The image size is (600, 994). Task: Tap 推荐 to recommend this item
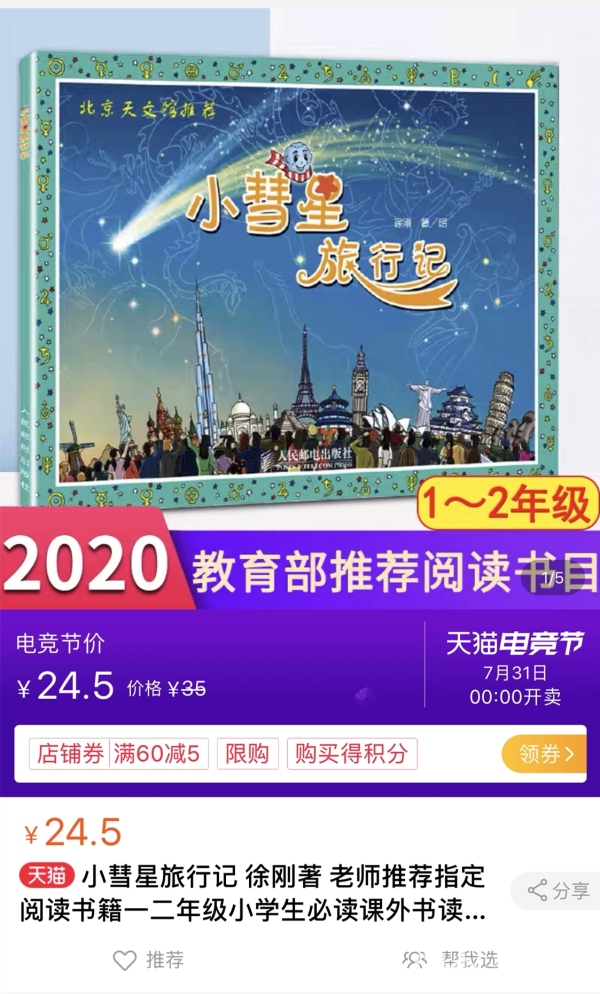148,960
